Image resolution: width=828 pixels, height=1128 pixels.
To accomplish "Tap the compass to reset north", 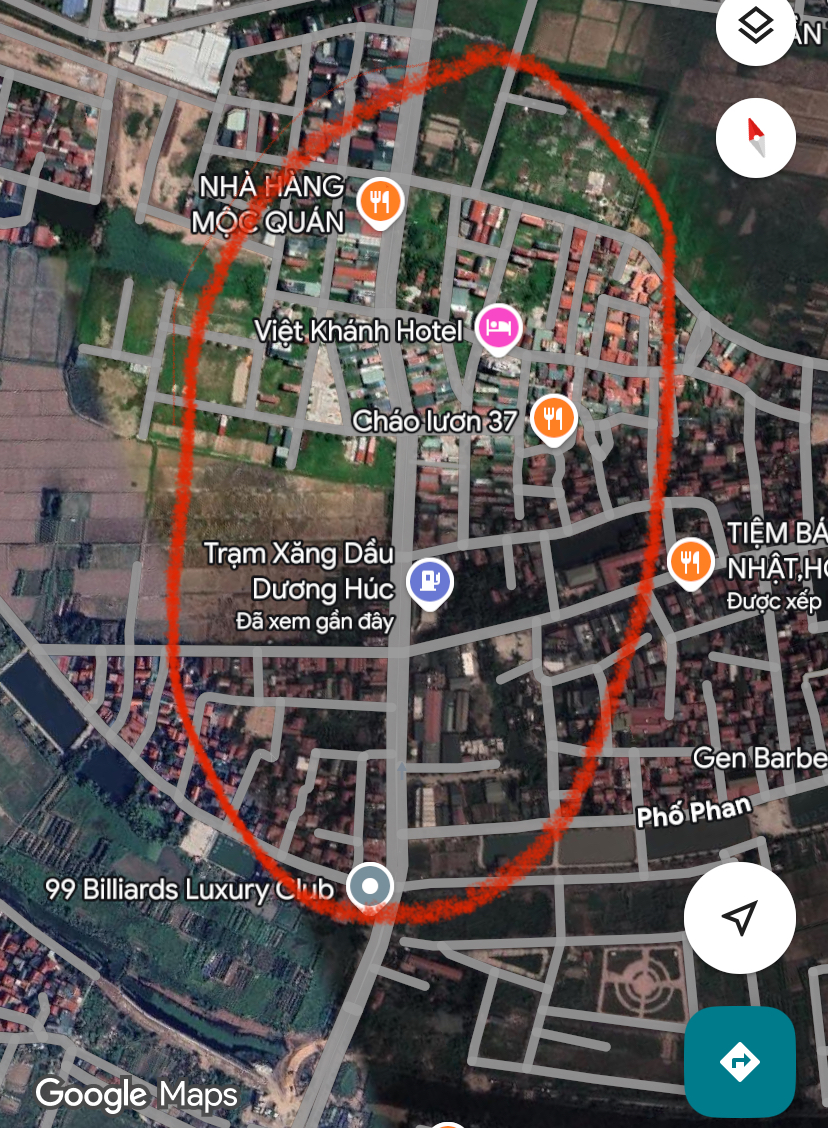I will click(756, 138).
